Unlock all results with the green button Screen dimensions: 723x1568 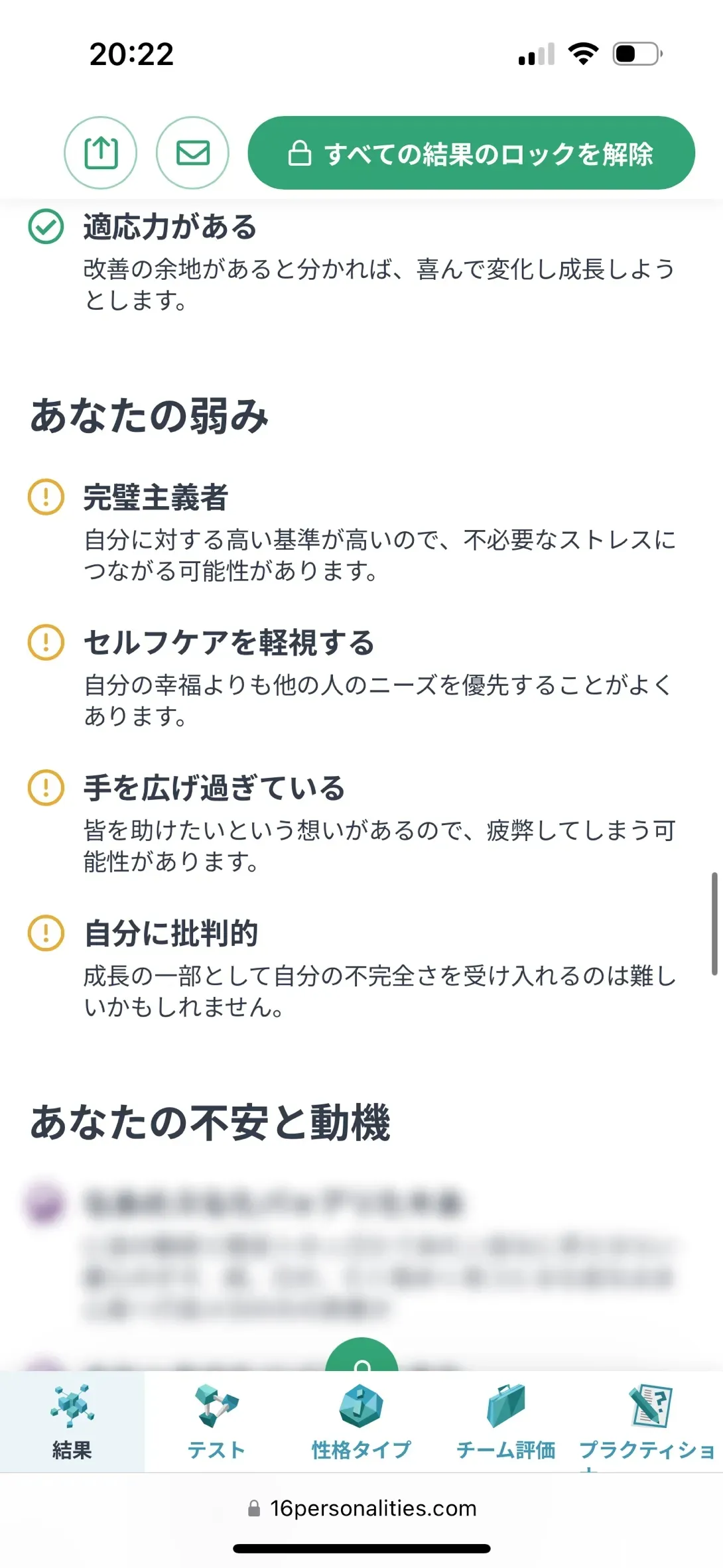pos(471,153)
